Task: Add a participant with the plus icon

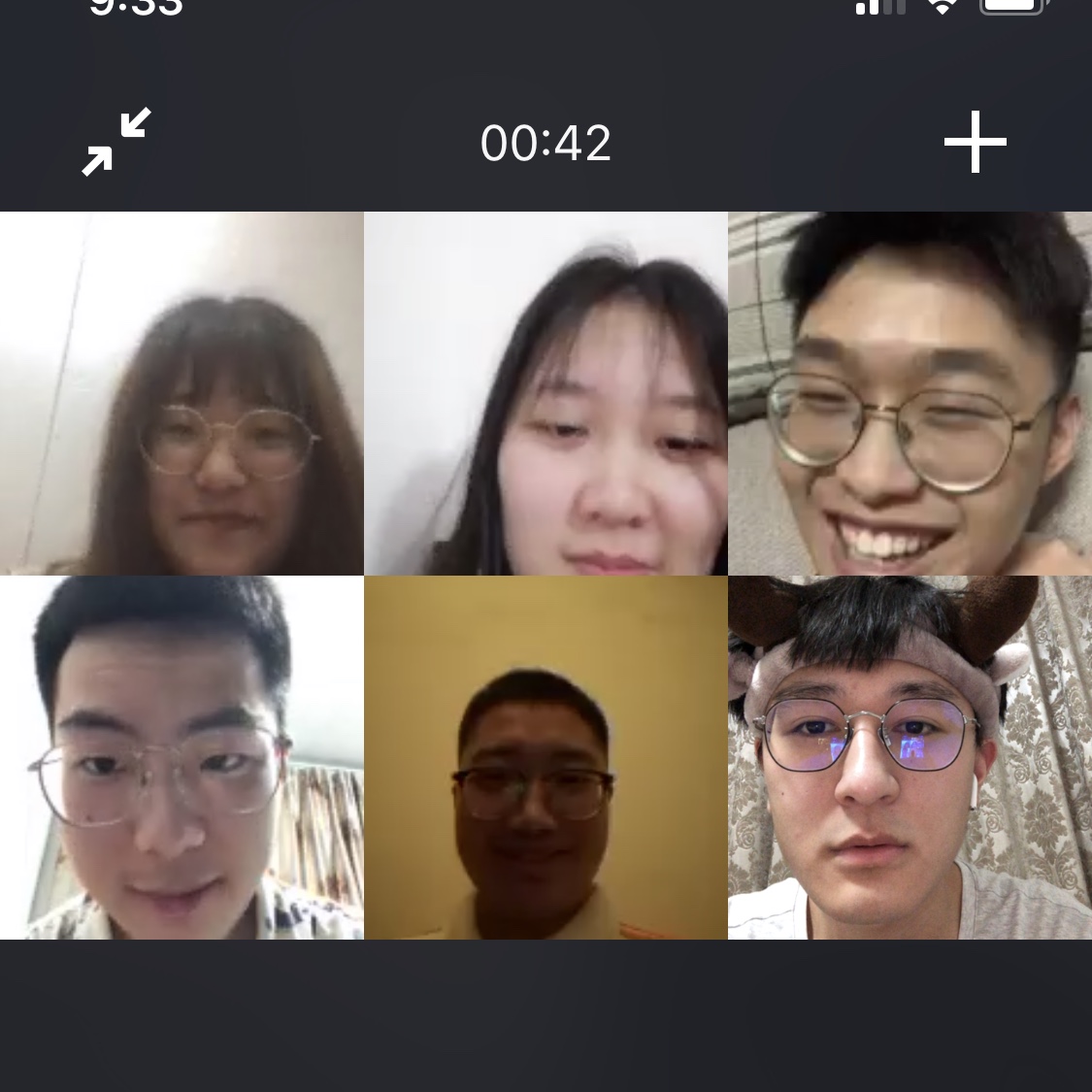Action: point(975,142)
